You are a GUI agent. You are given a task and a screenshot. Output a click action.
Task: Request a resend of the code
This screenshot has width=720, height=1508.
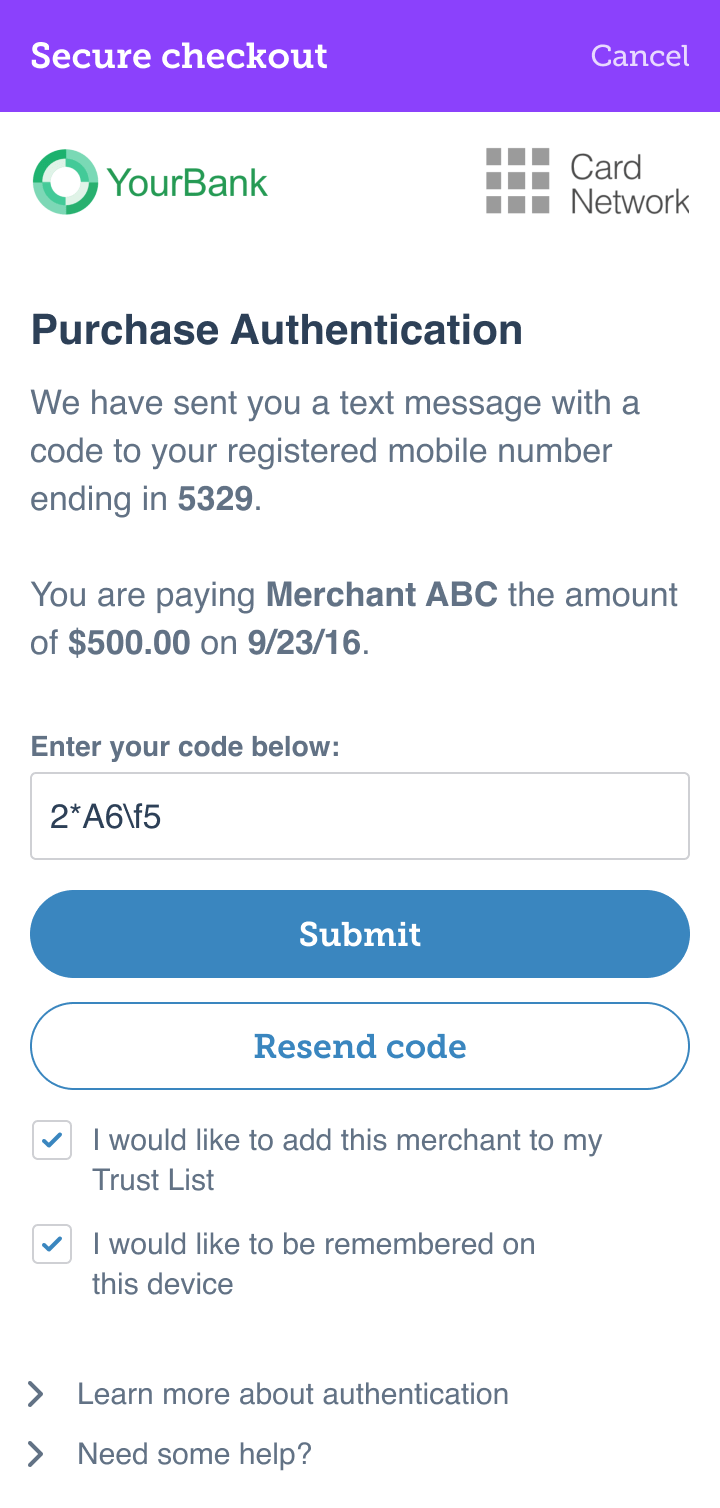[360, 1046]
